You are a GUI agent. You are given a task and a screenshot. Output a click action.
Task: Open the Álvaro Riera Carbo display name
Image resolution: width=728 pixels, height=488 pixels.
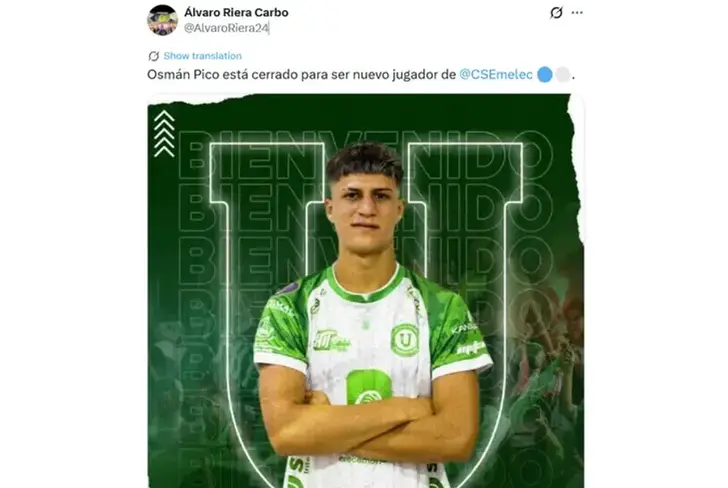point(236,12)
